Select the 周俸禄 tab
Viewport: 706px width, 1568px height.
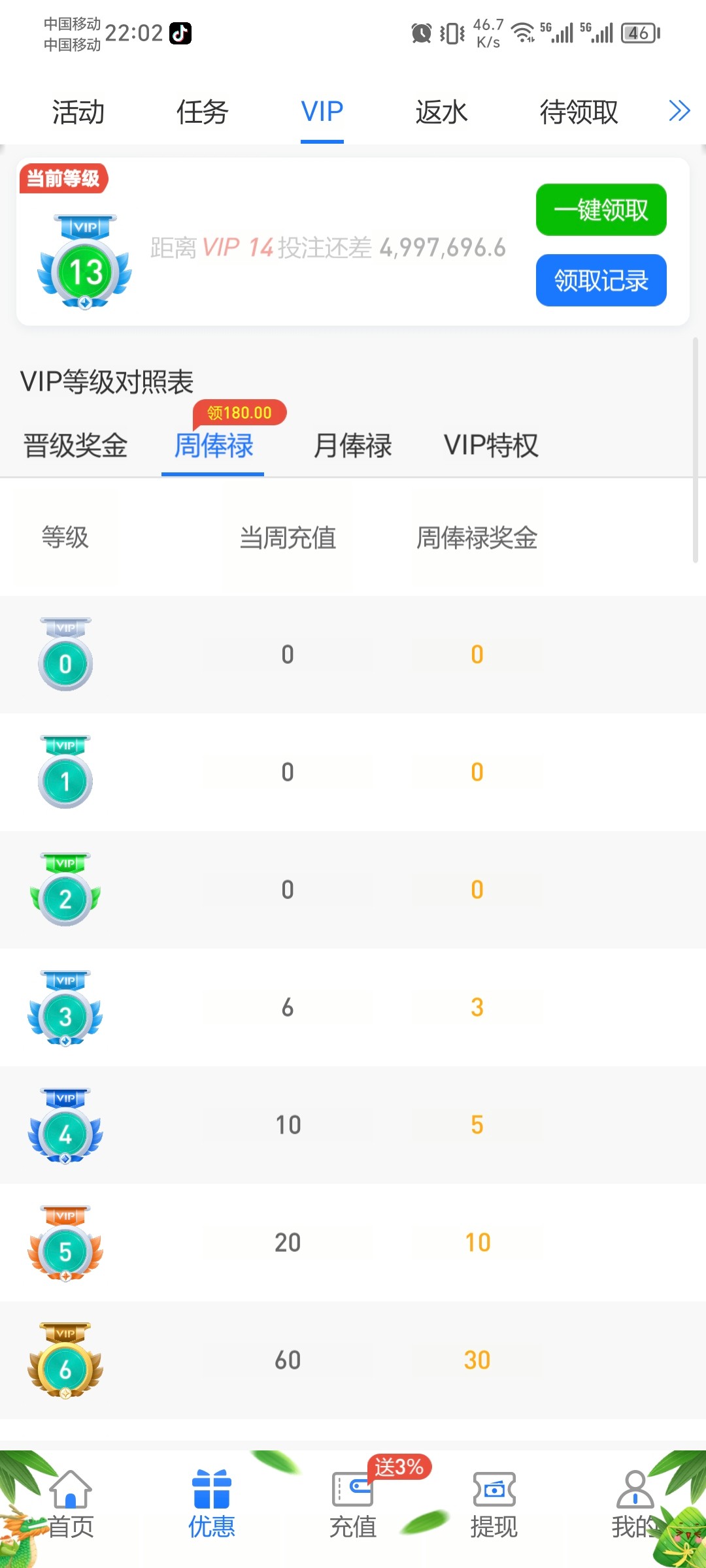pyautogui.click(x=213, y=446)
